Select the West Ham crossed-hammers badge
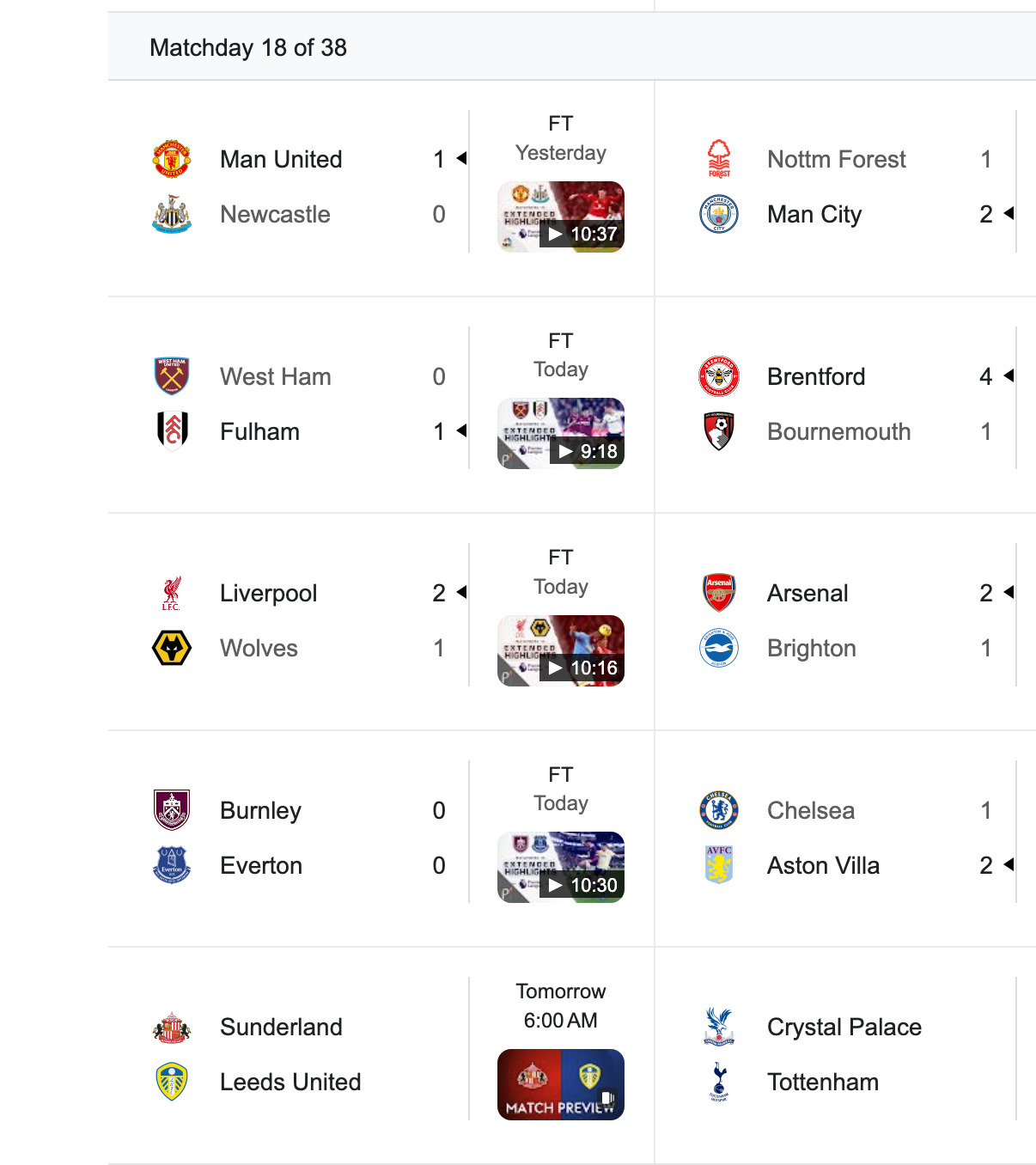This screenshot has height=1165, width=1036. pyautogui.click(x=171, y=376)
